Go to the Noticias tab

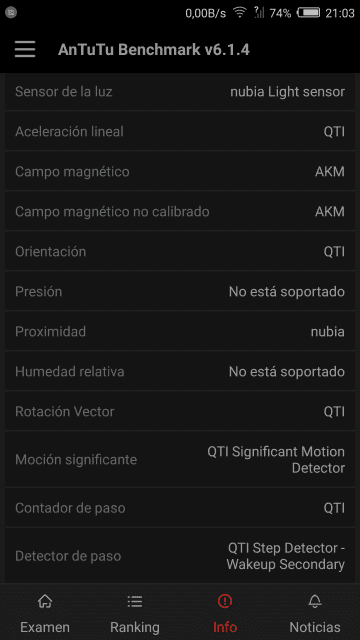(315, 612)
